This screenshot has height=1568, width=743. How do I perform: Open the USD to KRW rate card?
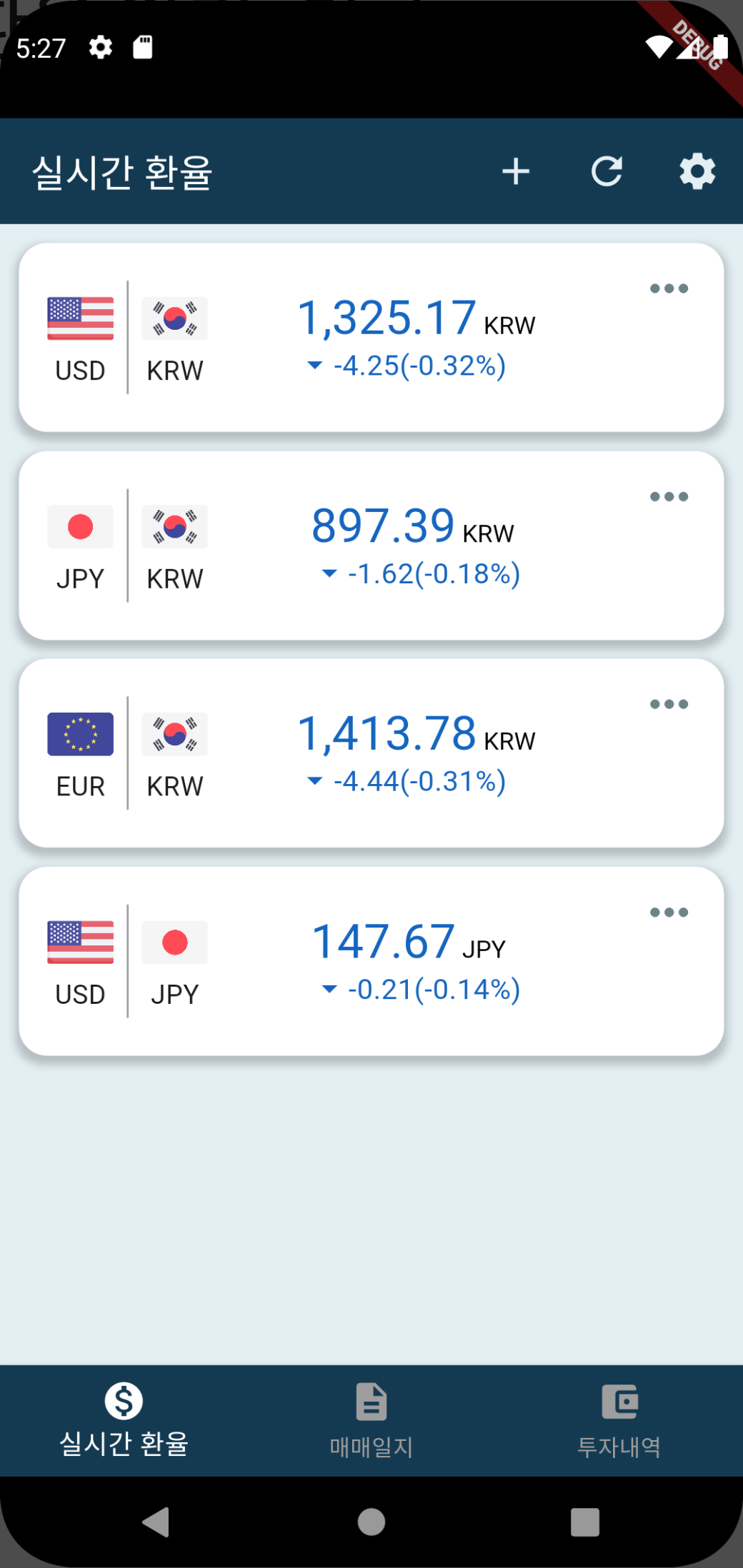[371, 338]
